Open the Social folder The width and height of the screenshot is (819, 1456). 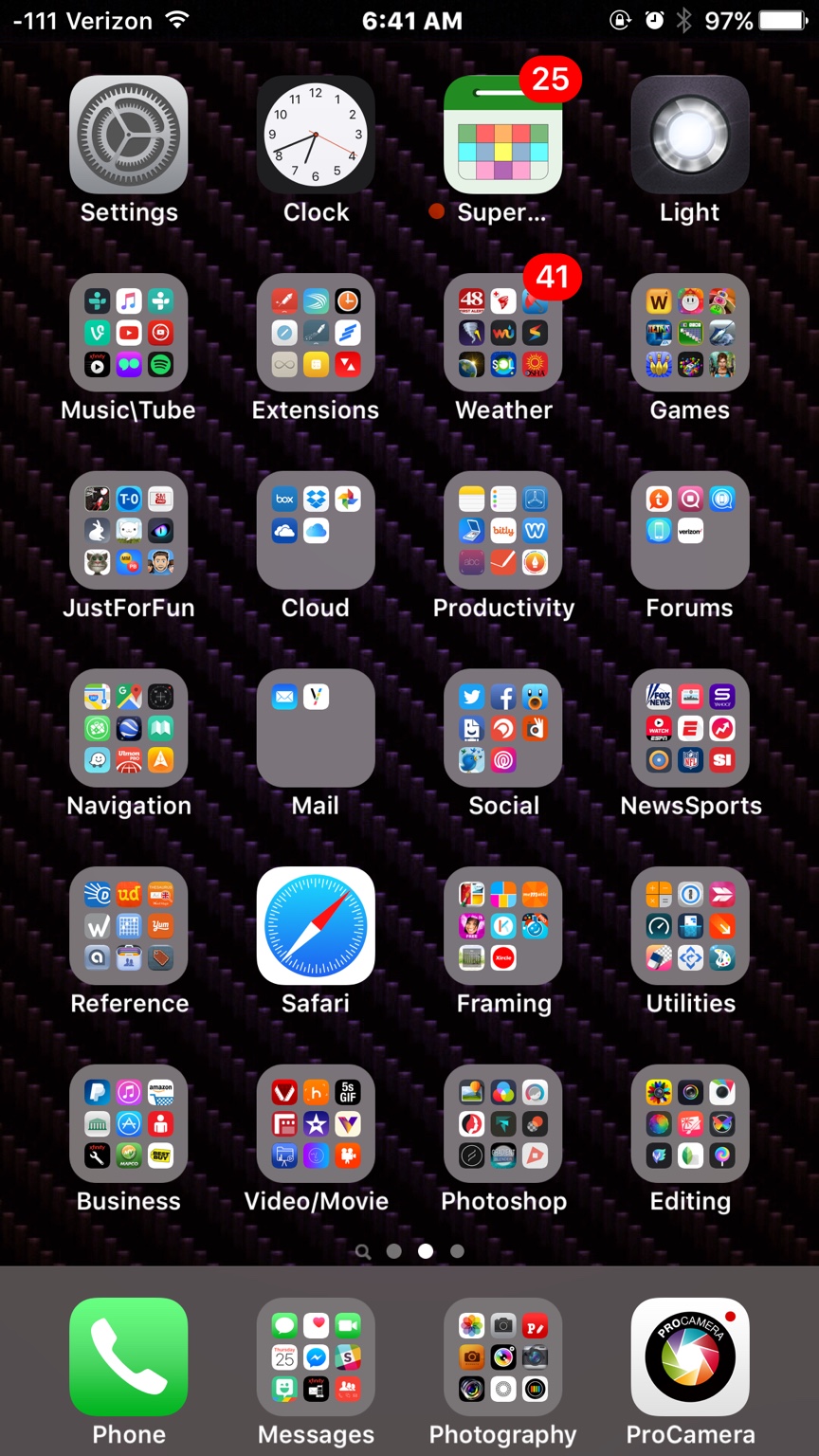[503, 728]
